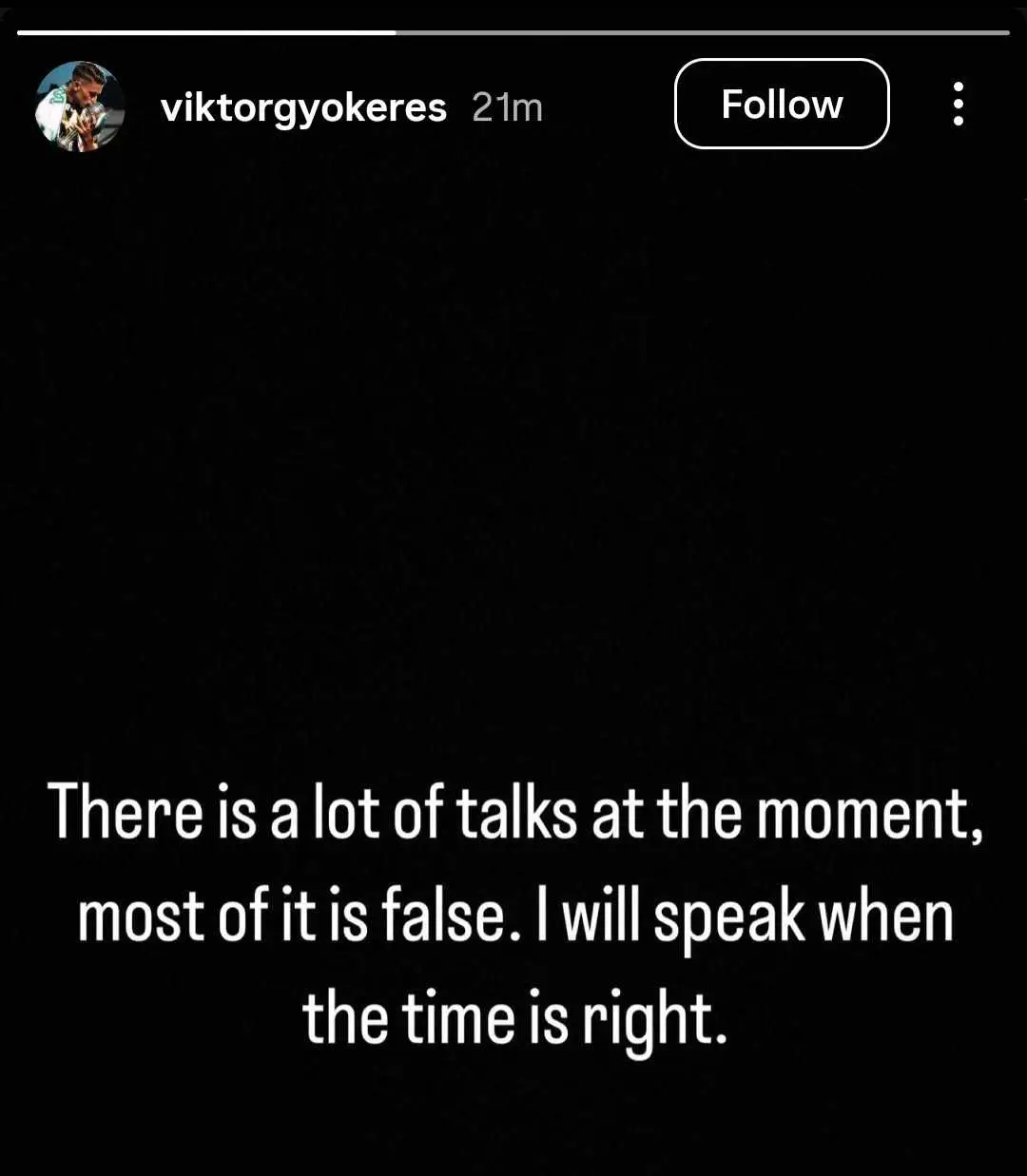Tap the black story background area

513,428
